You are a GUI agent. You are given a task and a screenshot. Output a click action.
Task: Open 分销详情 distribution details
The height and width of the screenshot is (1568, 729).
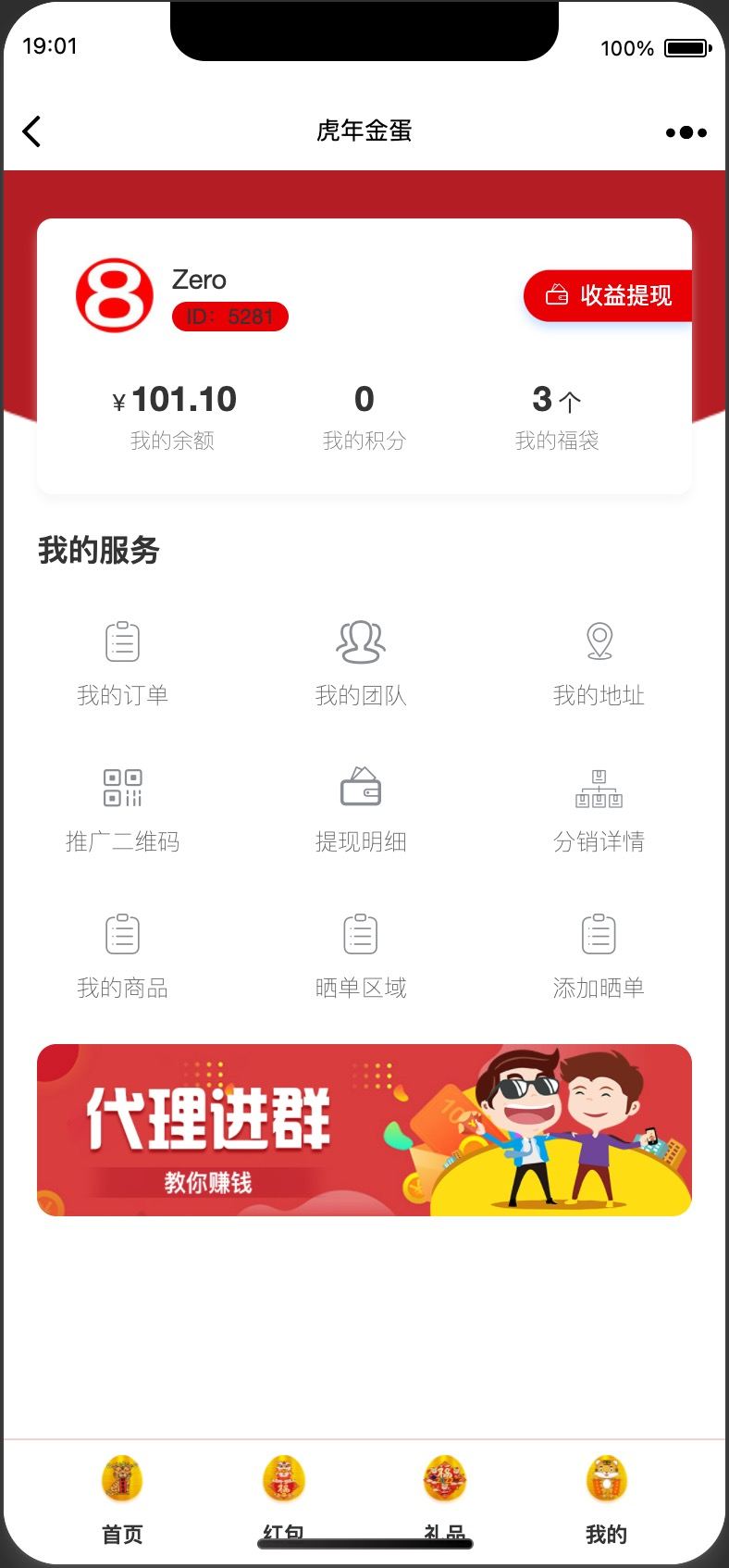[599, 810]
